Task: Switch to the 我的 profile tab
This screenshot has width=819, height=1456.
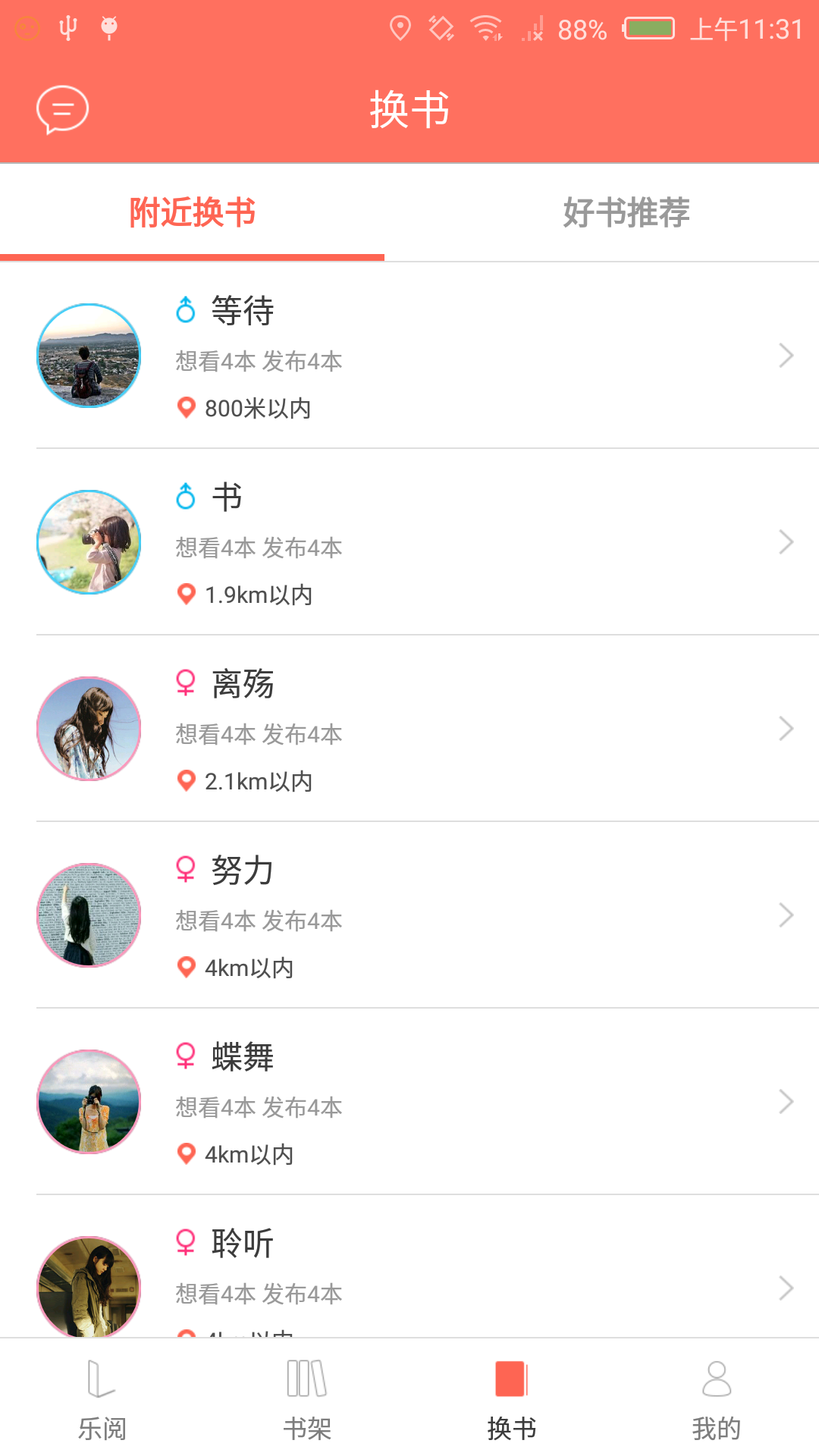Action: 717,1399
